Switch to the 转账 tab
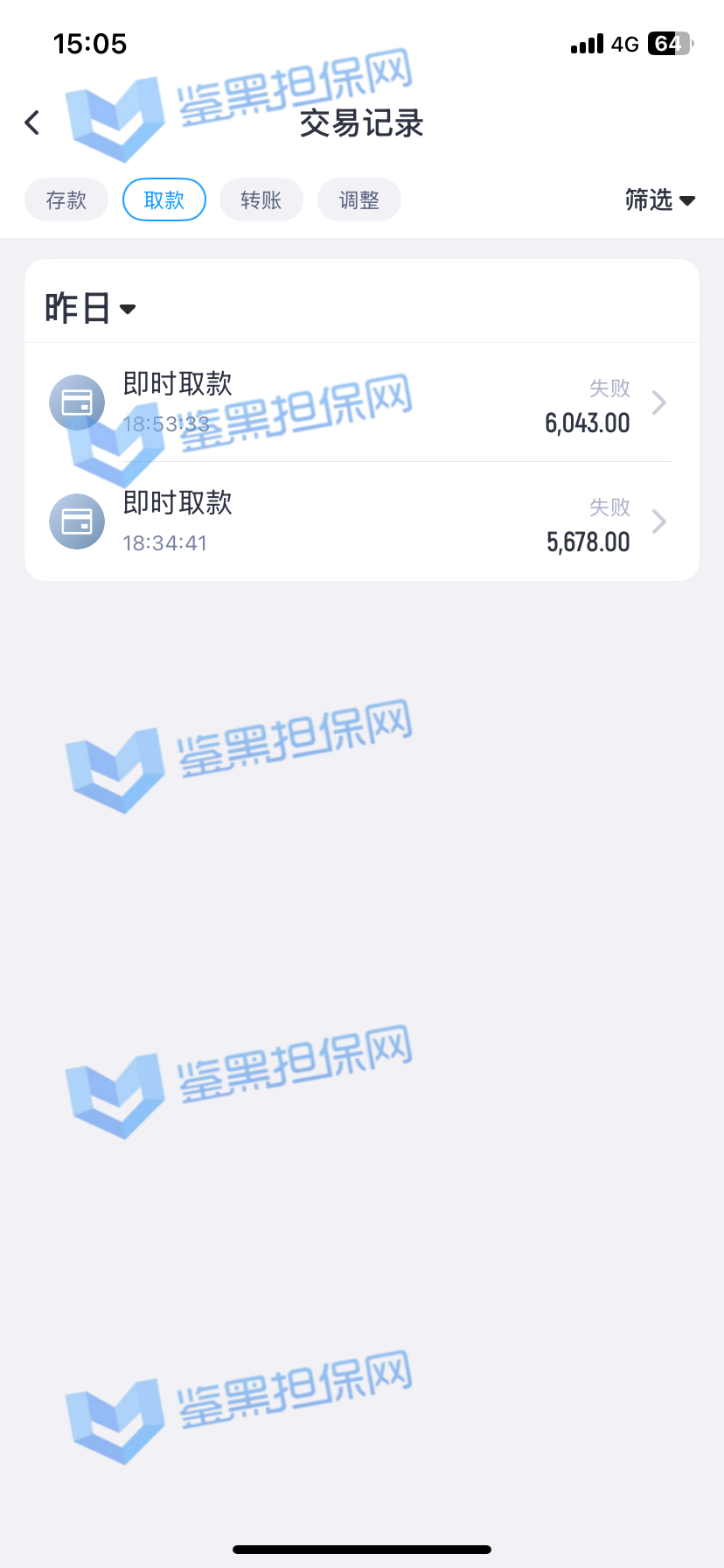The image size is (724, 1568). (x=261, y=200)
